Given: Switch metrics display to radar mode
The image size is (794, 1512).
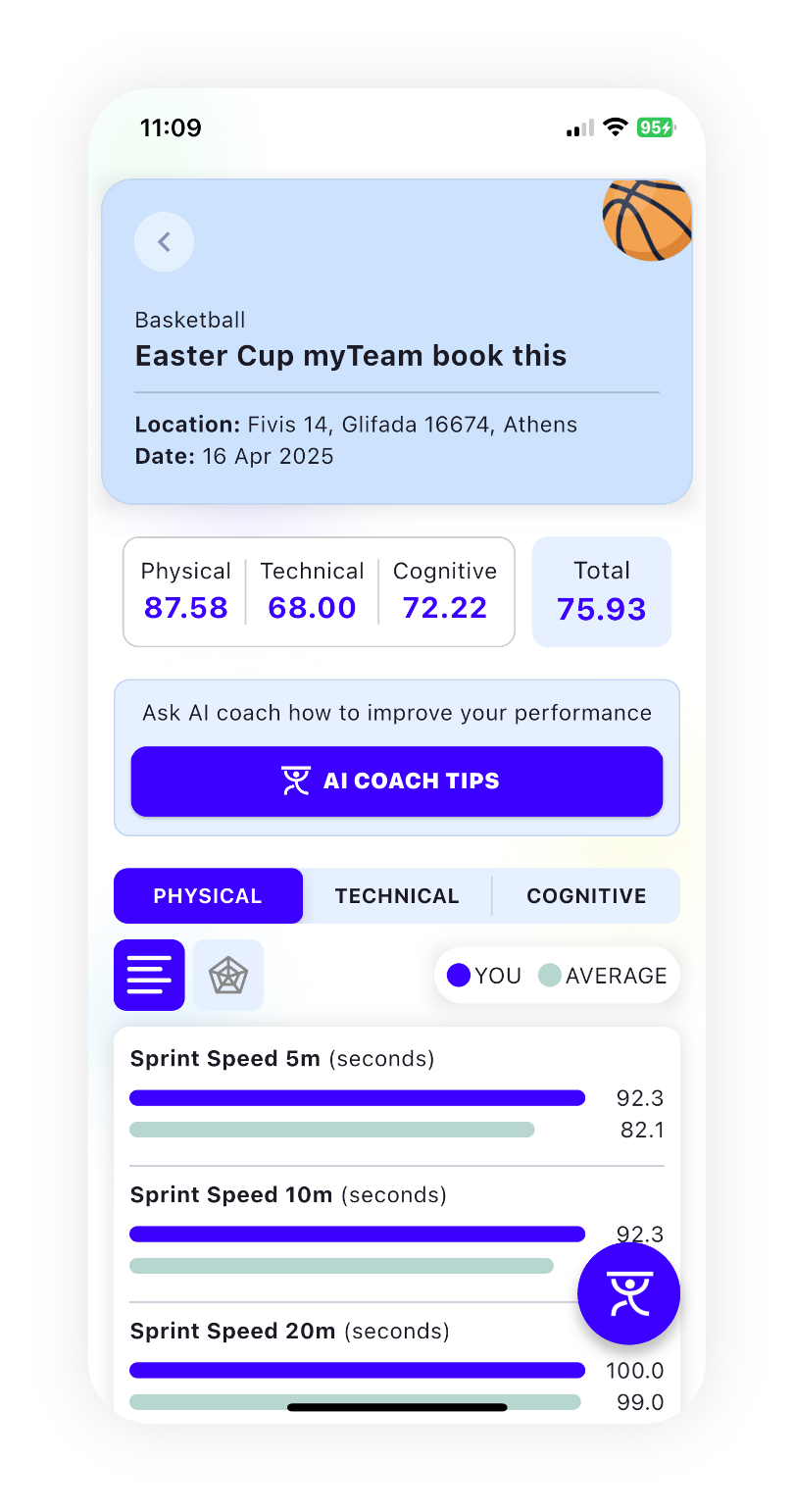Looking at the screenshot, I should pos(228,975).
